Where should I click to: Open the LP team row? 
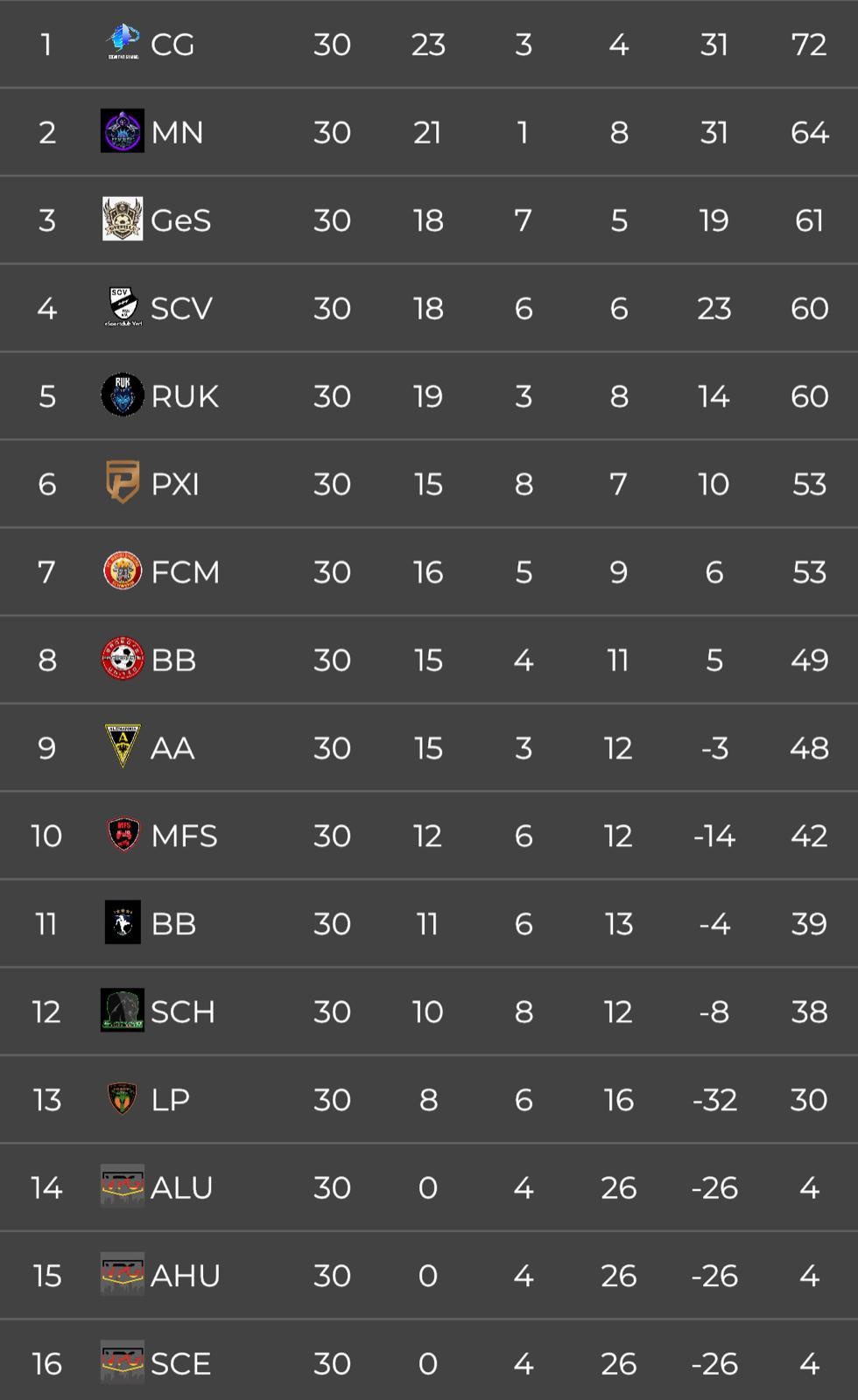tap(429, 1099)
